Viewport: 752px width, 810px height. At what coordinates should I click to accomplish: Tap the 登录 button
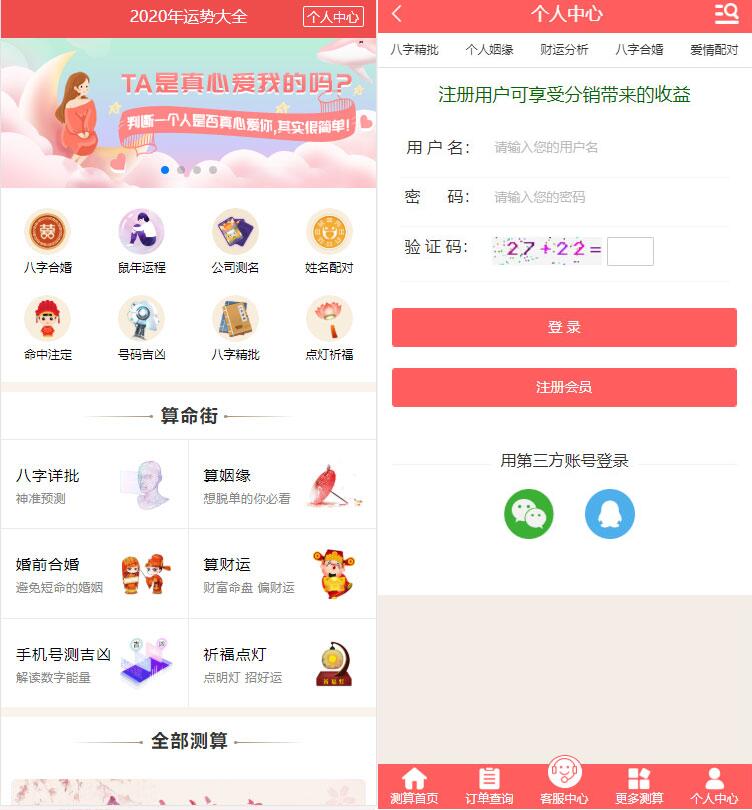click(564, 327)
